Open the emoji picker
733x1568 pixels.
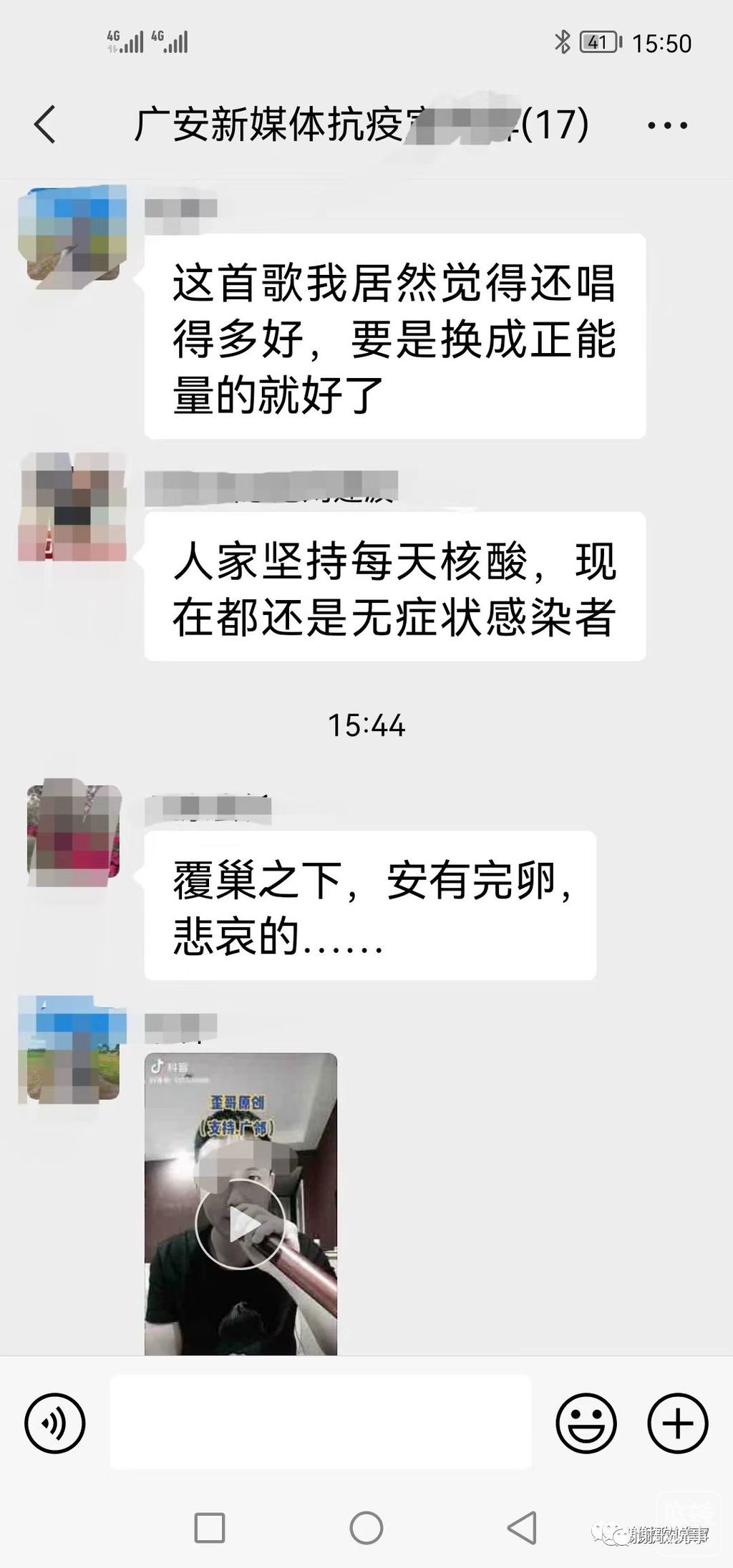(x=586, y=1424)
